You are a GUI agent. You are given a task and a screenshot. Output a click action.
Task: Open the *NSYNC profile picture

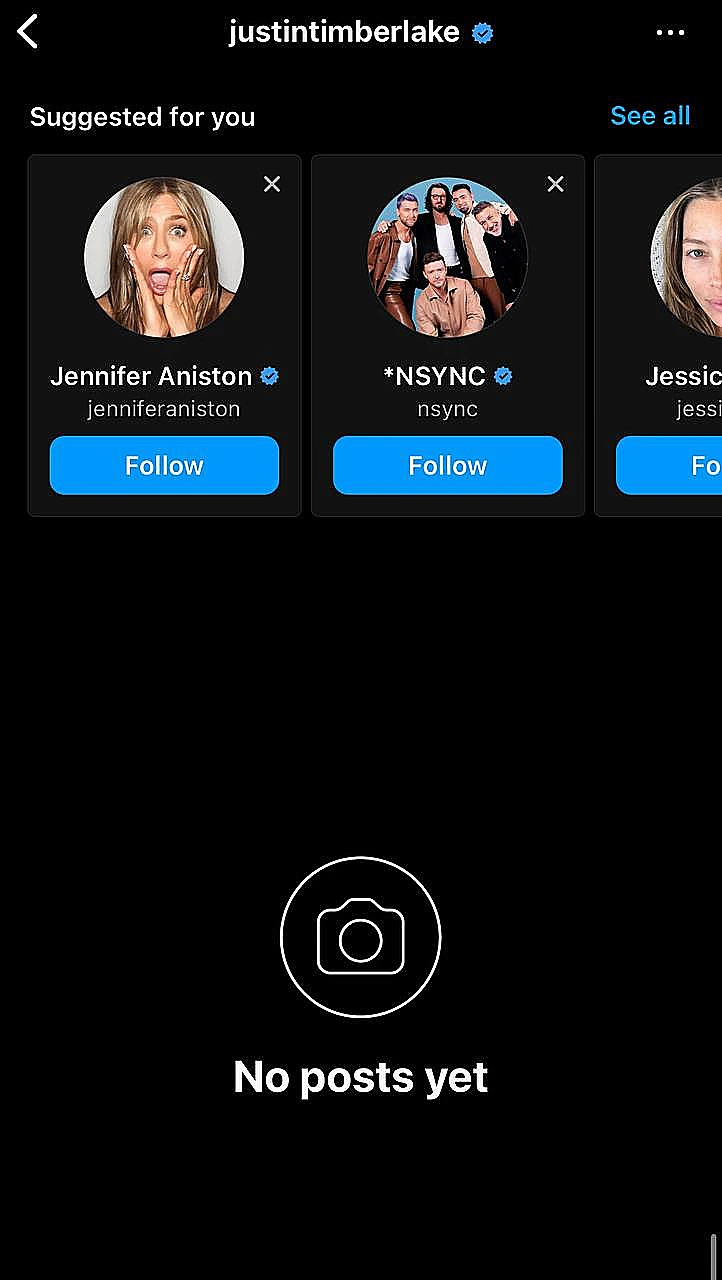click(x=447, y=257)
